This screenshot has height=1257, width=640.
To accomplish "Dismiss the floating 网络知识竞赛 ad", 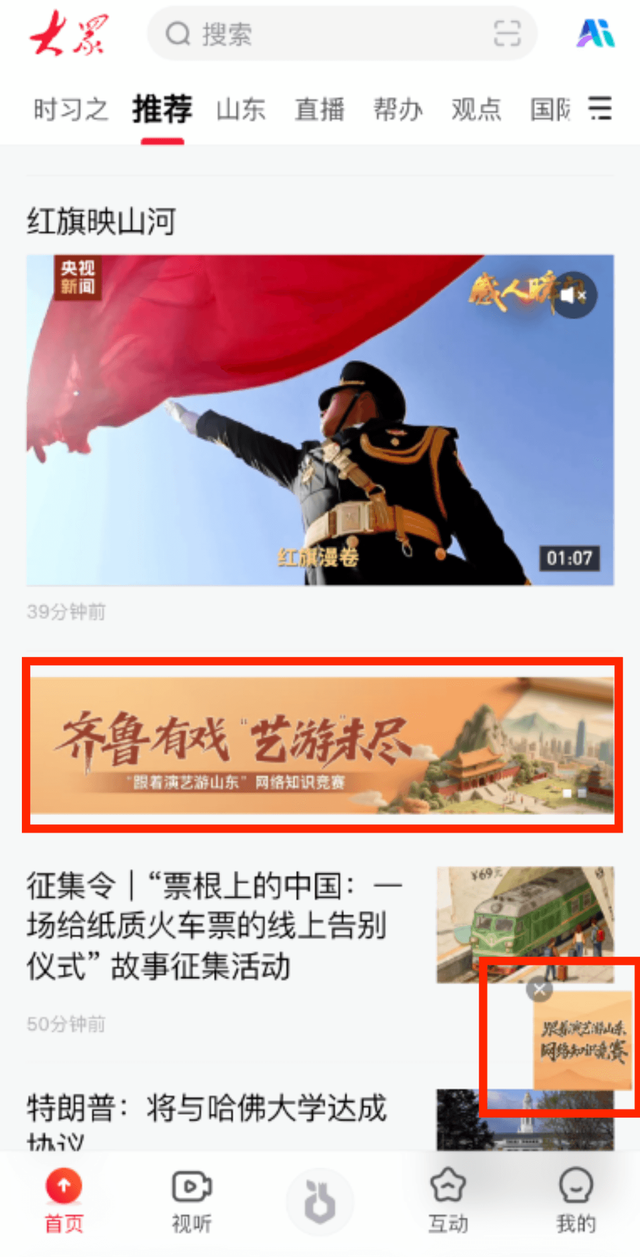I will (539, 989).
